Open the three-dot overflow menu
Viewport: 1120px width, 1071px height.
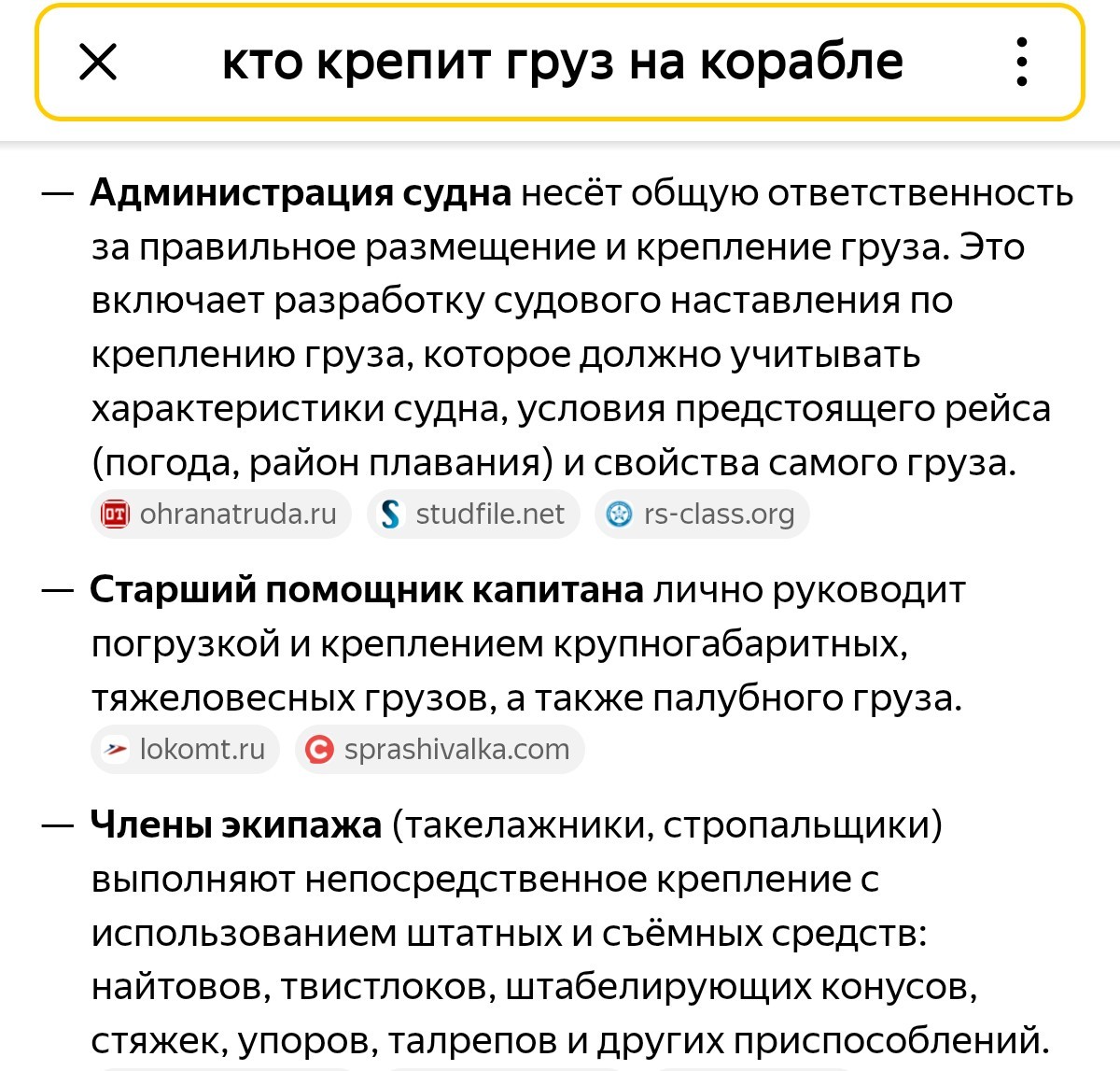tap(1022, 63)
